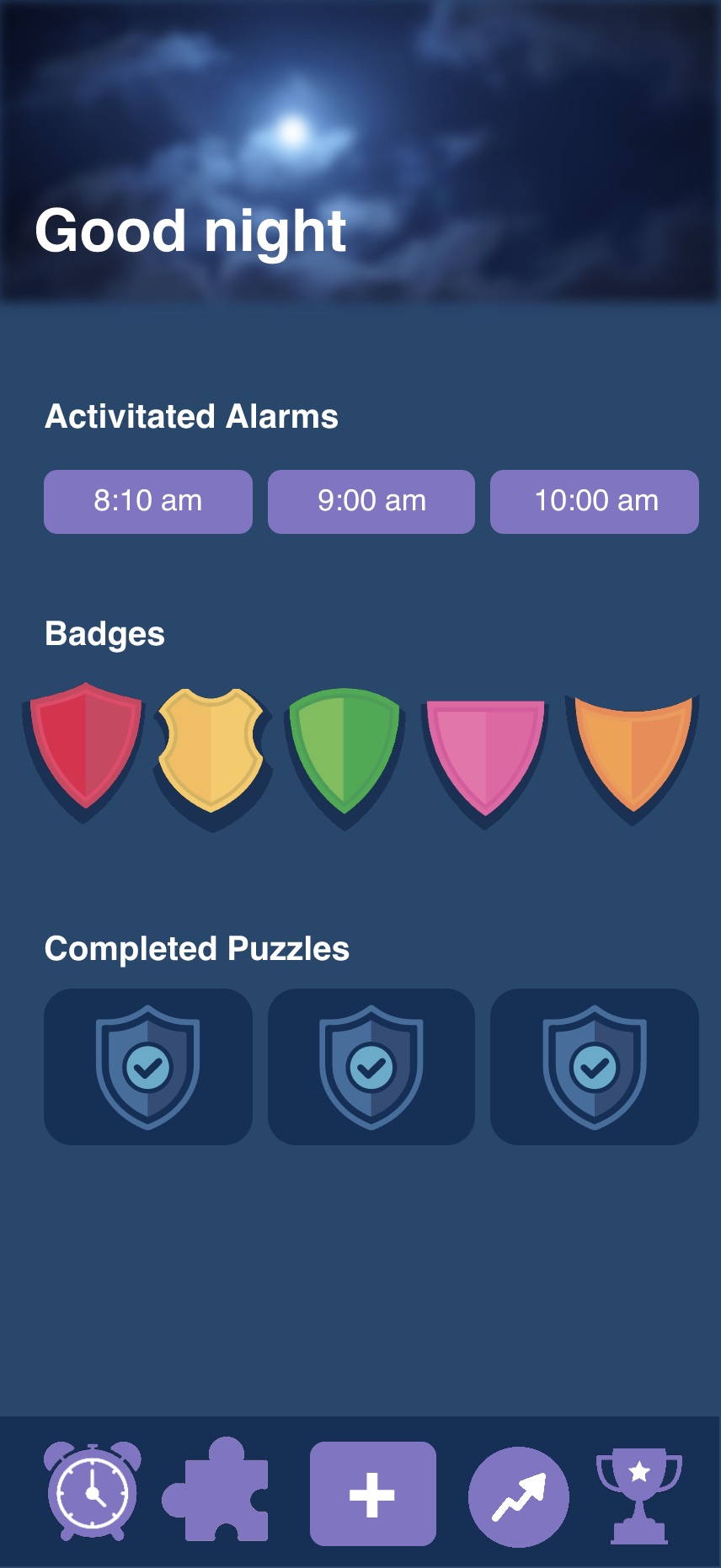Select the 10:00 am alarm
This screenshot has height=1568, width=721.
tap(595, 501)
